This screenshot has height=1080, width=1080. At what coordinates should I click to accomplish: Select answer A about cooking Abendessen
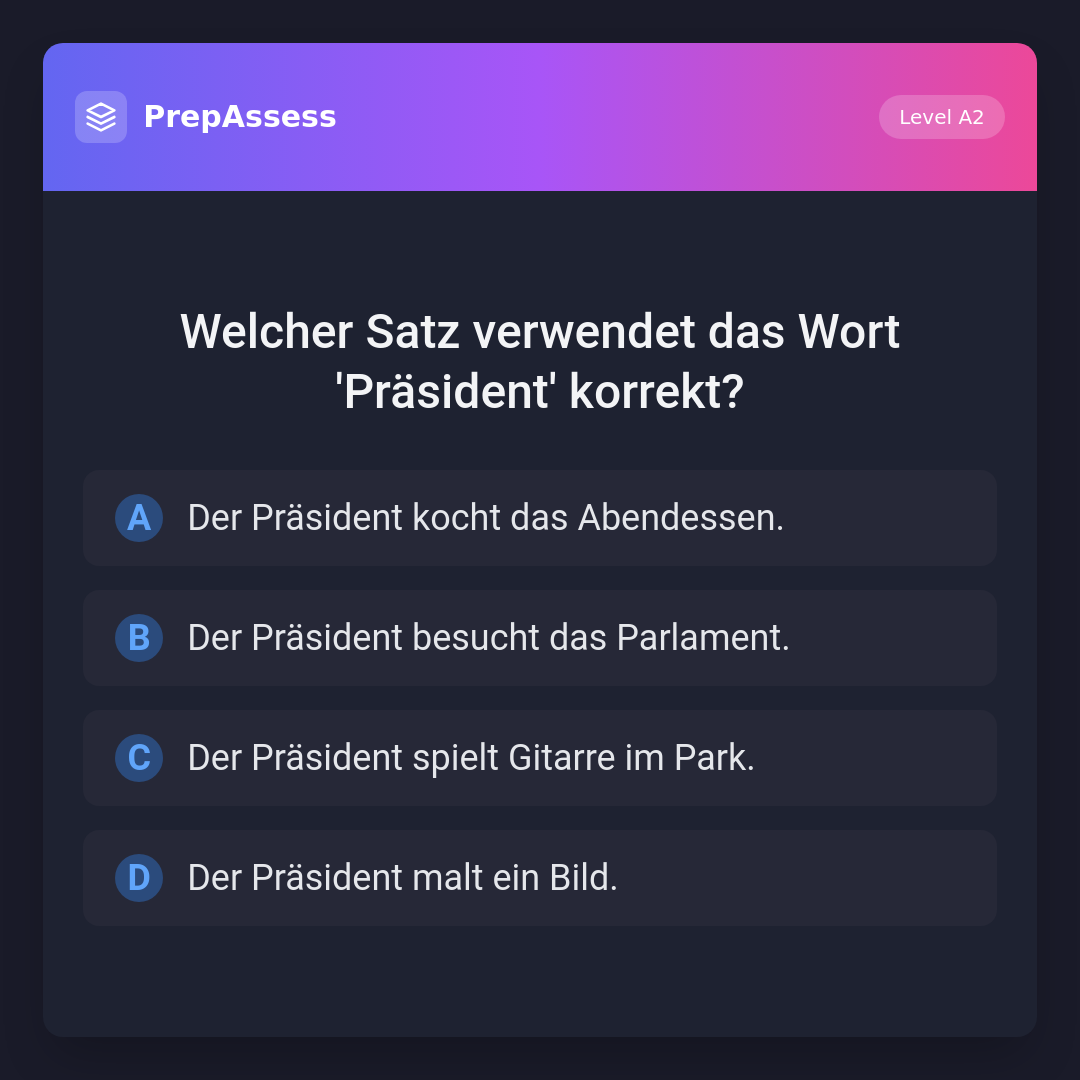click(540, 518)
